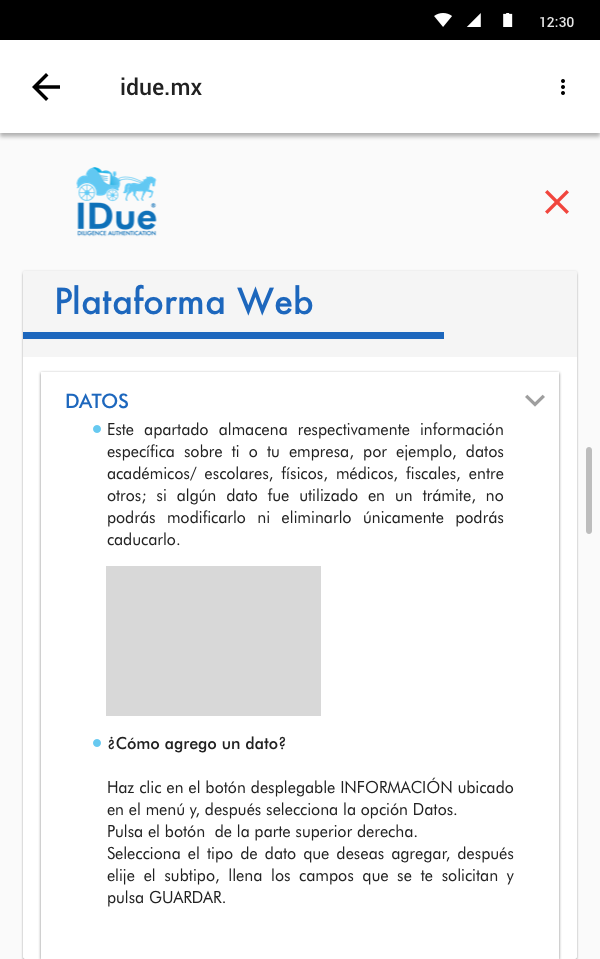Open the three-dot overflow menu

(x=563, y=87)
